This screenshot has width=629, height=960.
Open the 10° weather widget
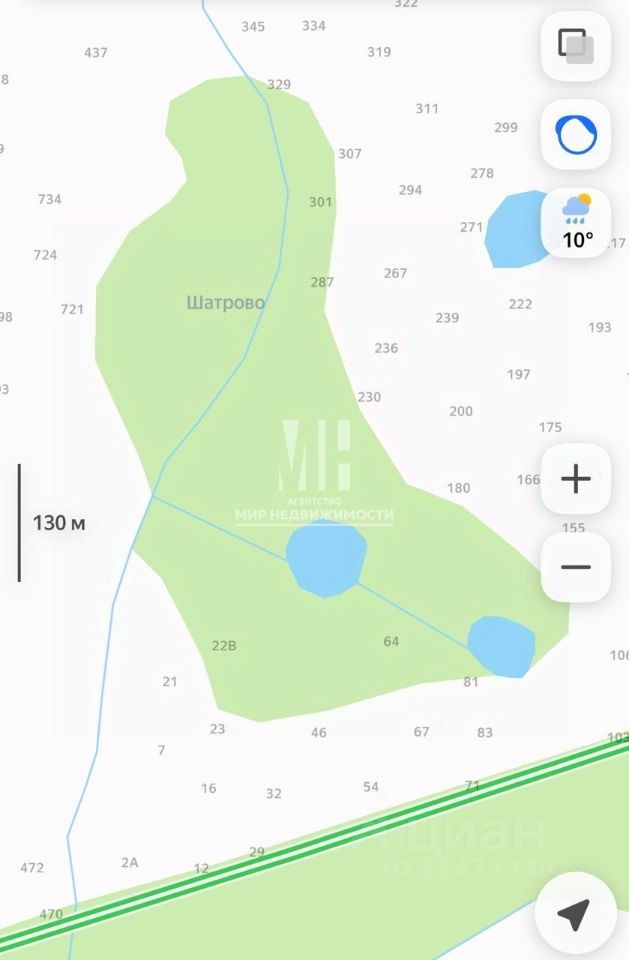tap(575, 221)
